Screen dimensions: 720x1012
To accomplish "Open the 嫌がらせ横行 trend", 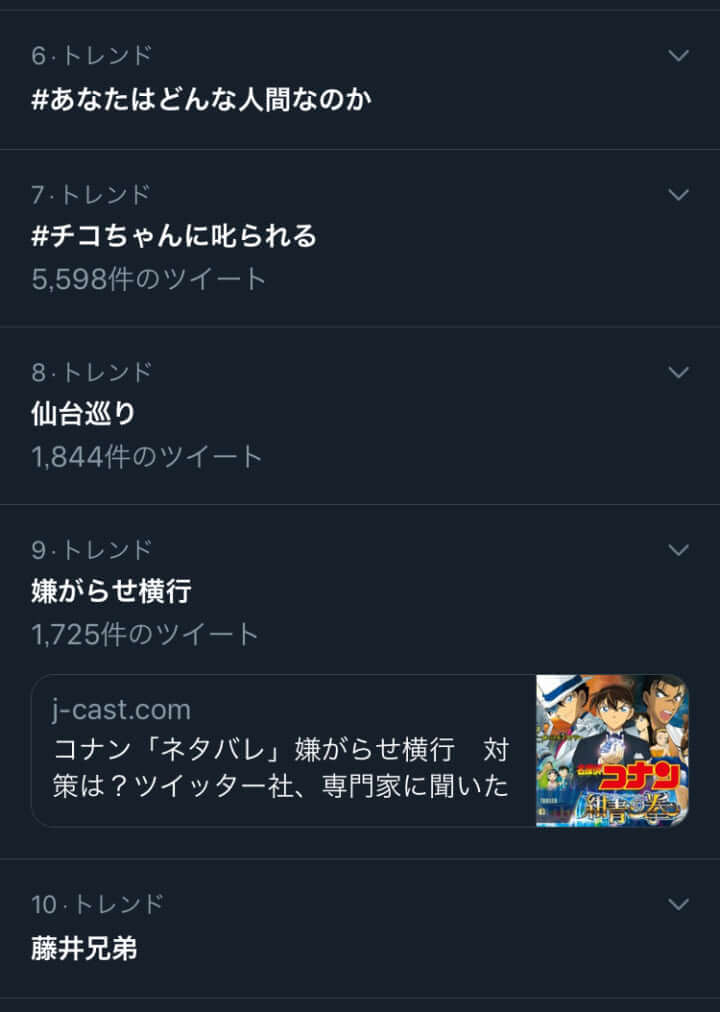I will (111, 591).
